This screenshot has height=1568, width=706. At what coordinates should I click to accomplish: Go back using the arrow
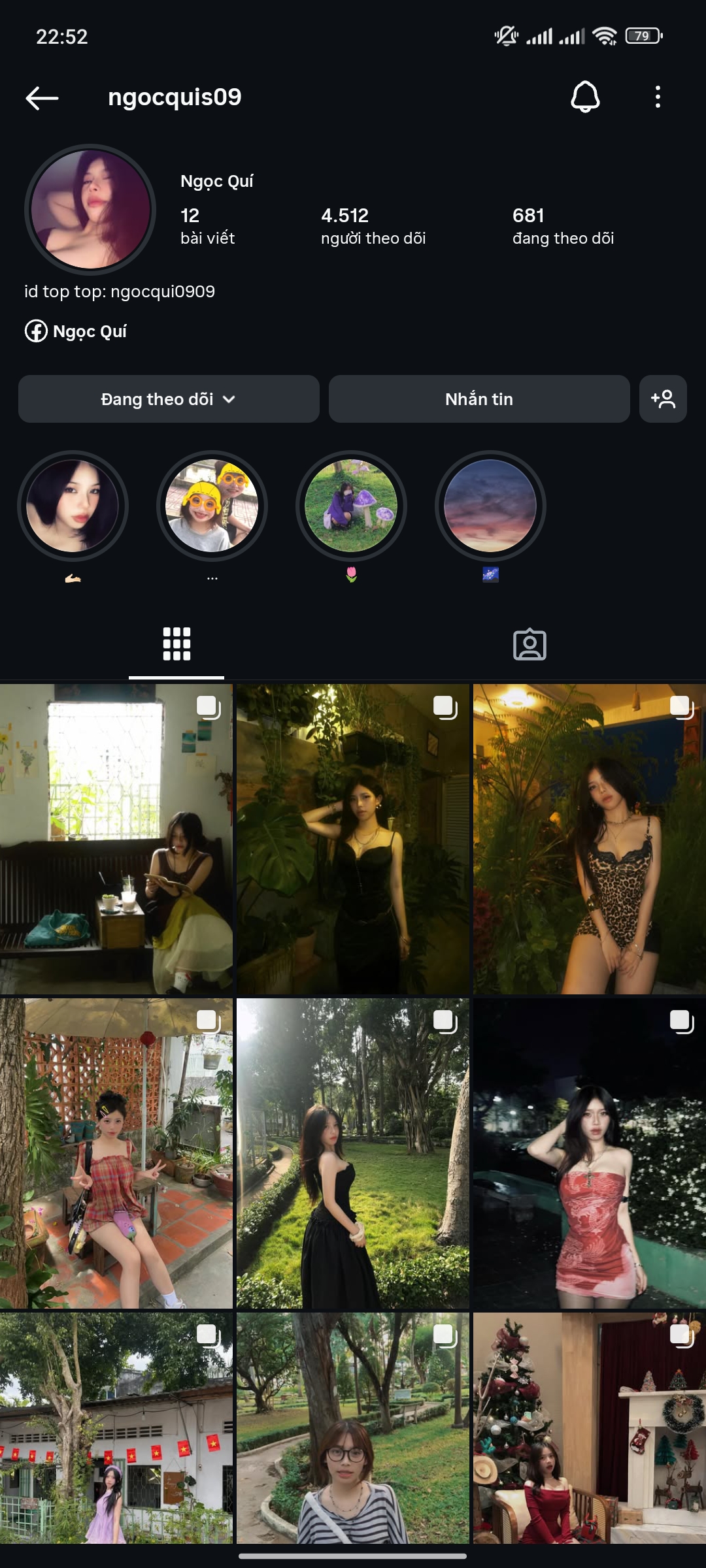tap(42, 98)
